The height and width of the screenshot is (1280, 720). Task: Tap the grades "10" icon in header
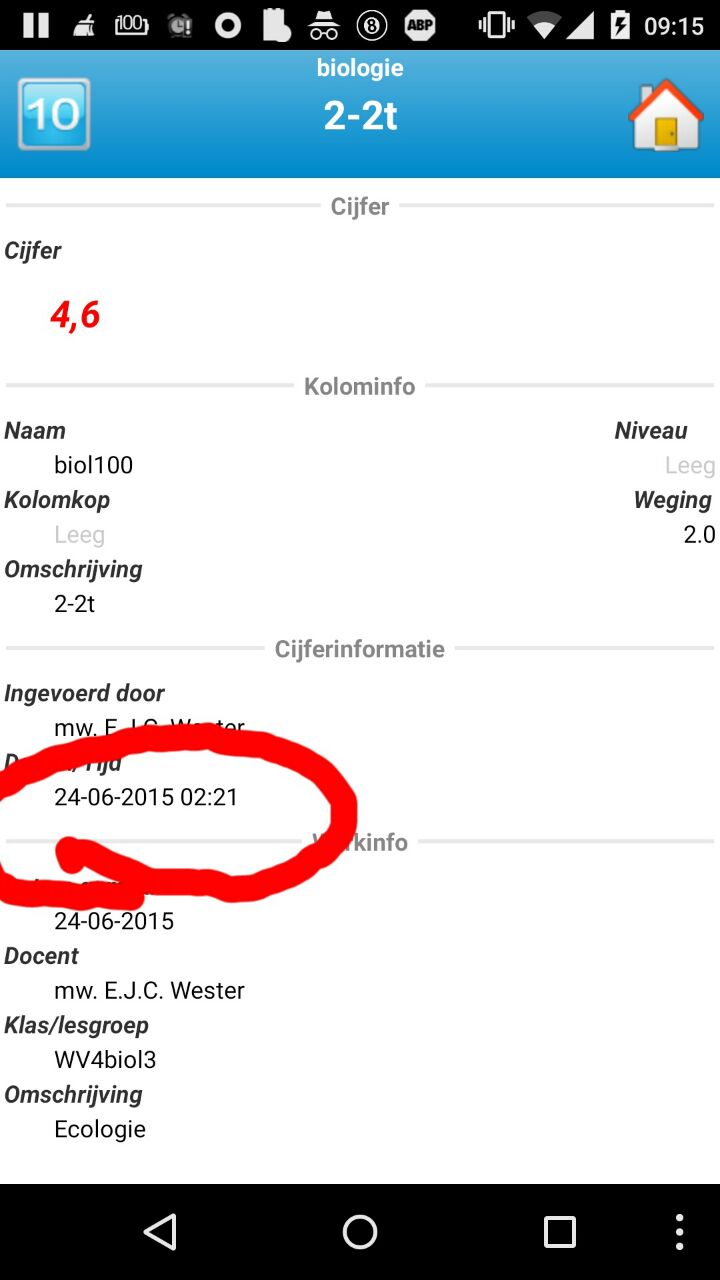tap(54, 115)
